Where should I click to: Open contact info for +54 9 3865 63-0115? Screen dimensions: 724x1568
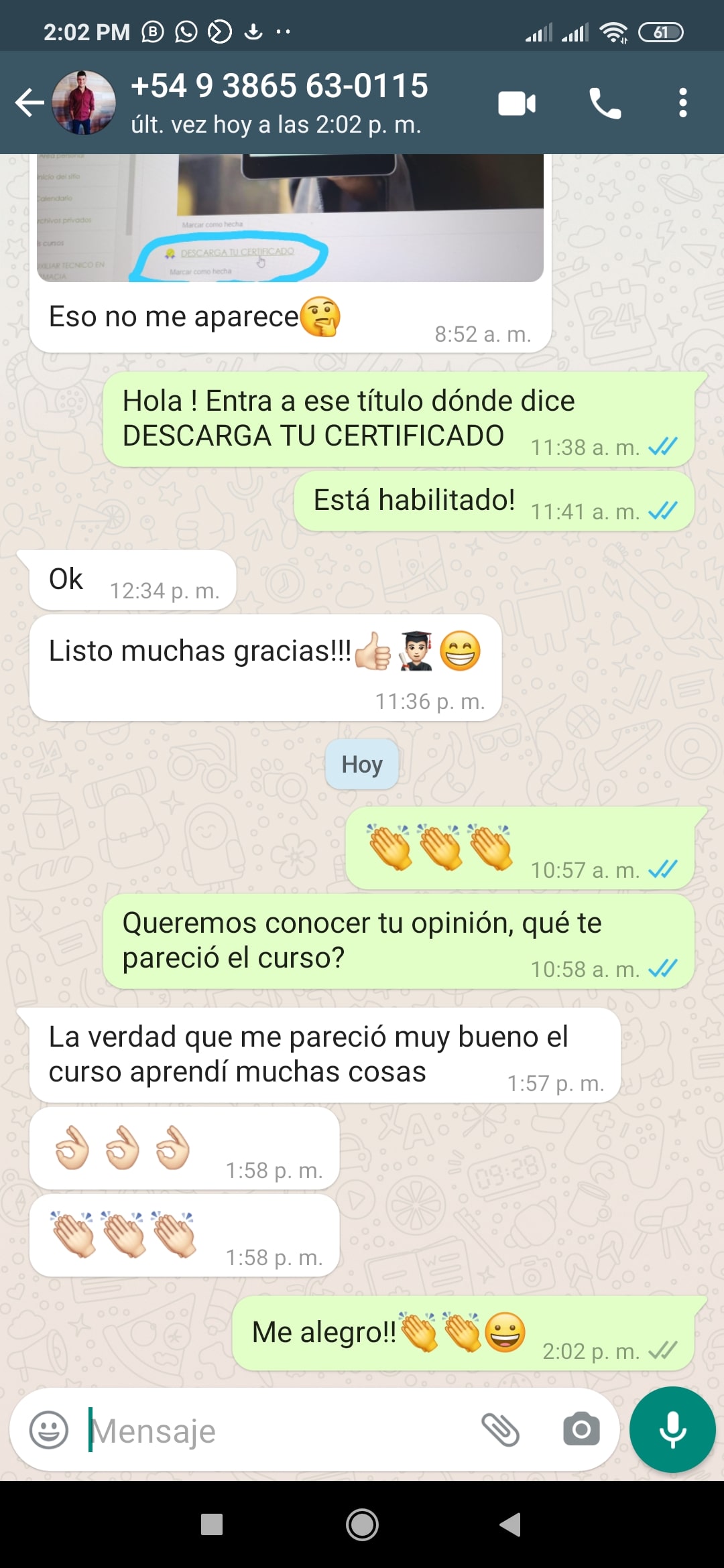(279, 103)
